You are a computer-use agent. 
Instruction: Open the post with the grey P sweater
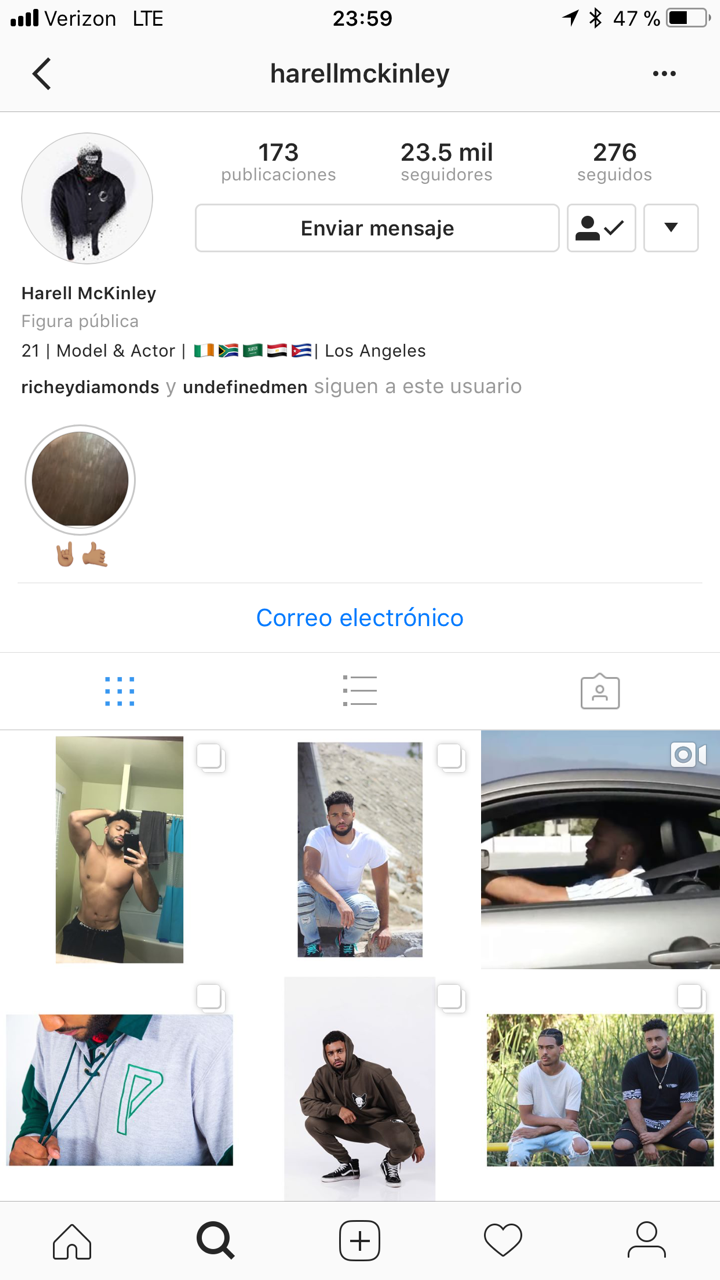point(119,1090)
